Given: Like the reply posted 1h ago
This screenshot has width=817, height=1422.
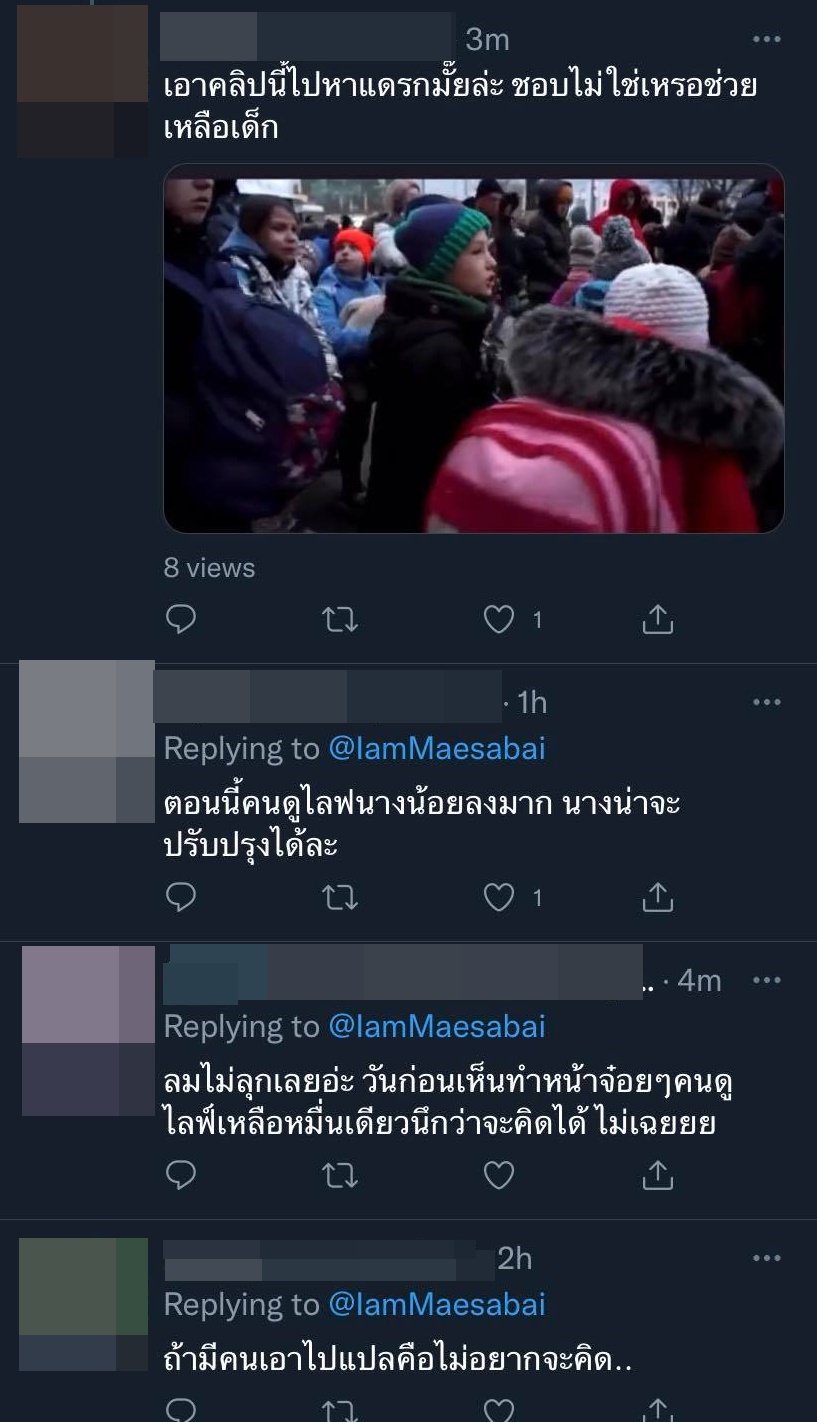Looking at the screenshot, I should 499,897.
